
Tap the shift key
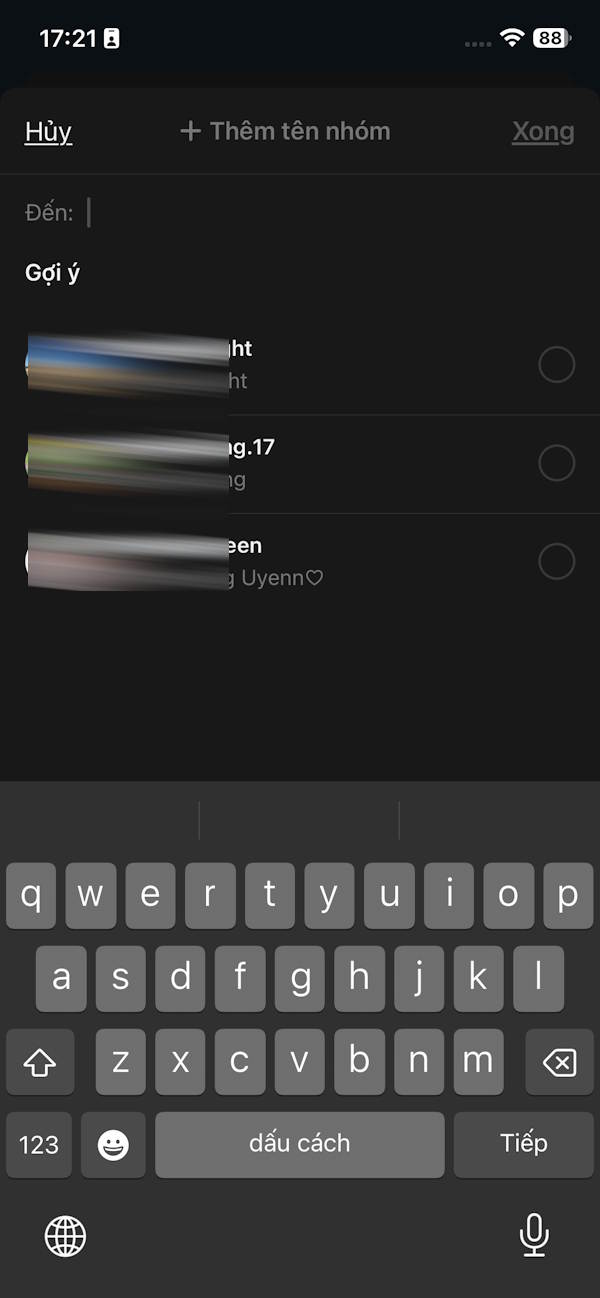coord(40,1062)
